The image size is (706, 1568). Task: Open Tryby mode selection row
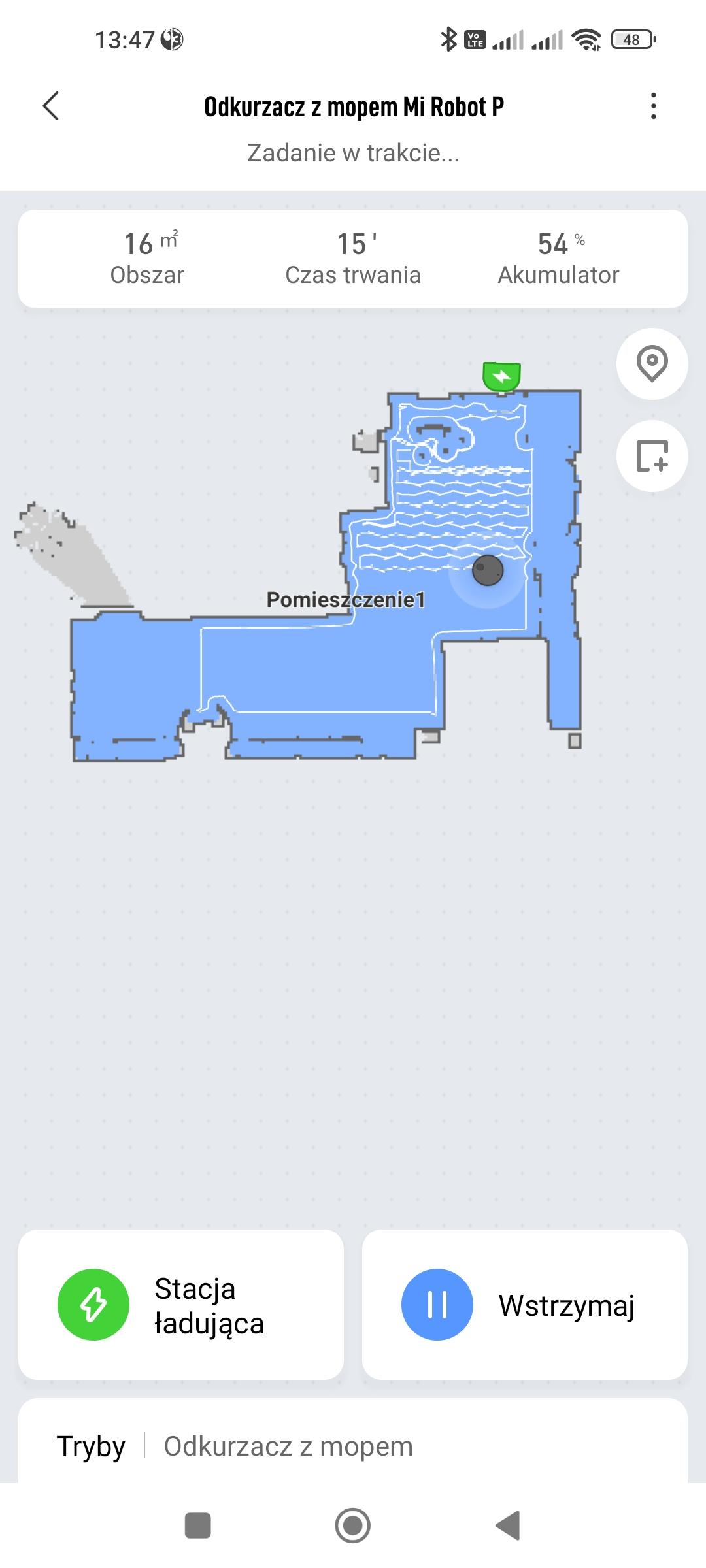(x=353, y=1446)
